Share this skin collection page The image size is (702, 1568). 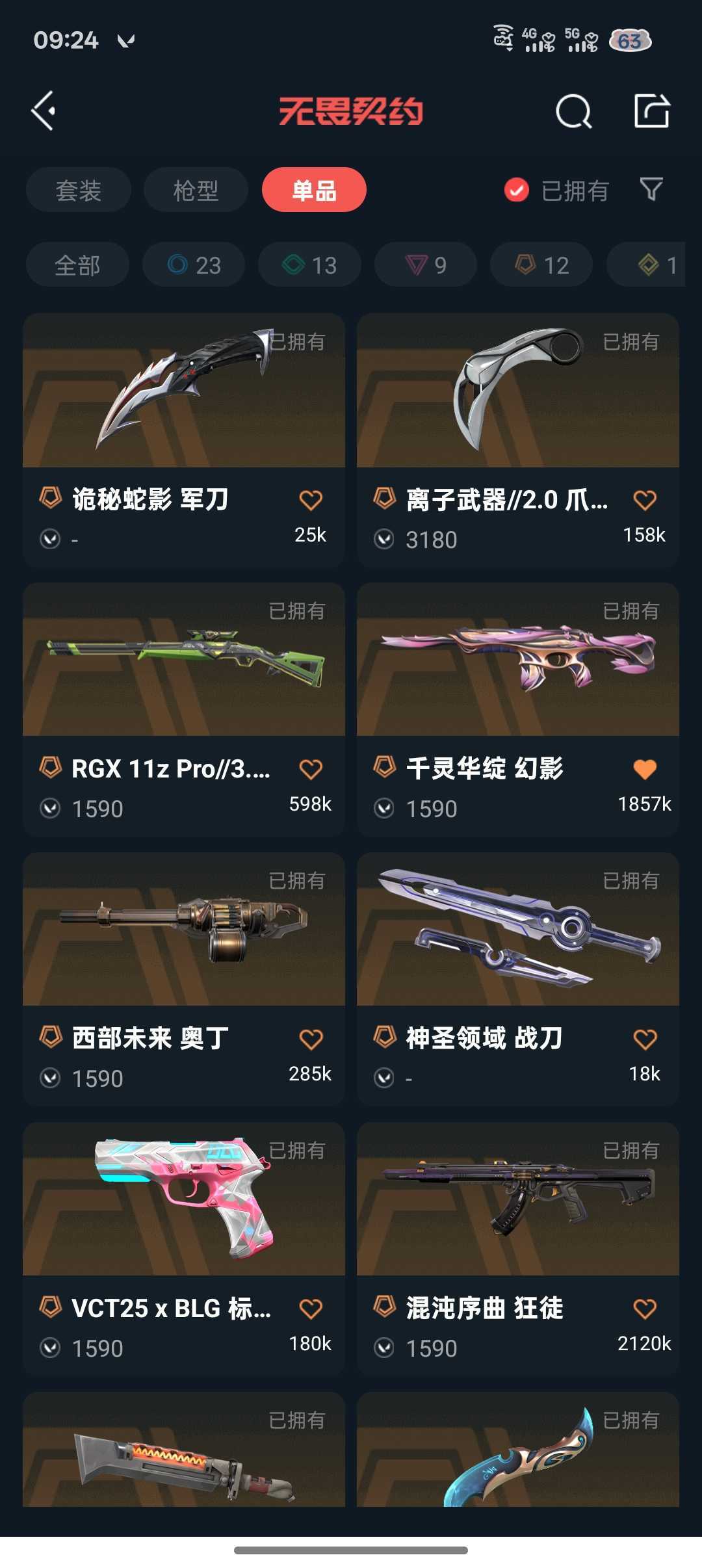651,111
